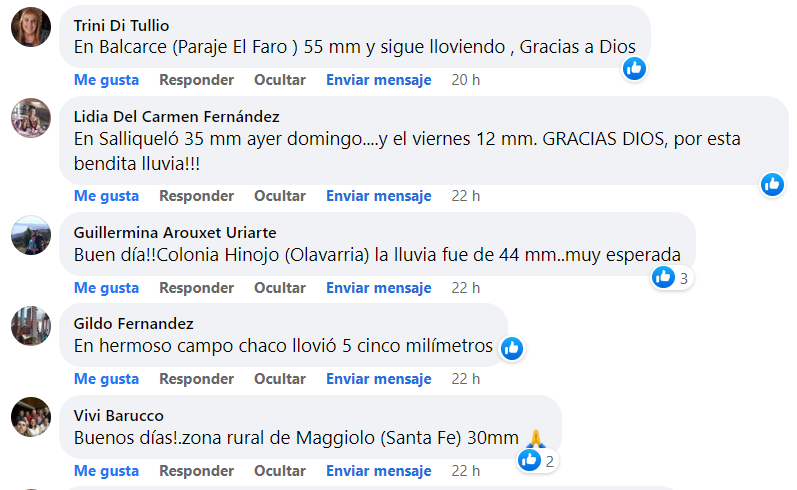Hide Guillermina Arouxet Uriarte's comment
Viewport: 797px width, 490px height.
click(280, 288)
